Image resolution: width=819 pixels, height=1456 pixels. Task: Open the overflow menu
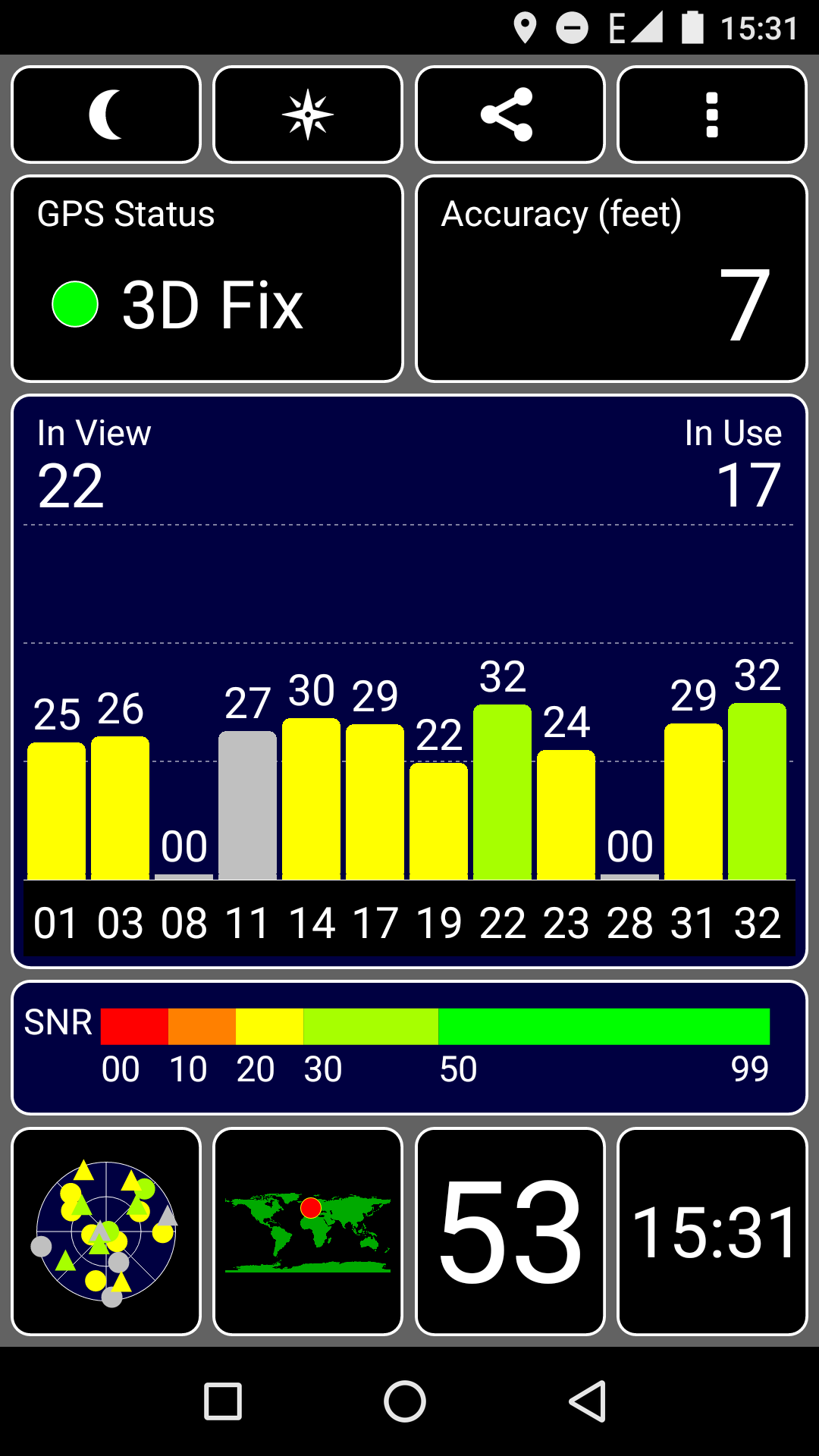[711, 115]
